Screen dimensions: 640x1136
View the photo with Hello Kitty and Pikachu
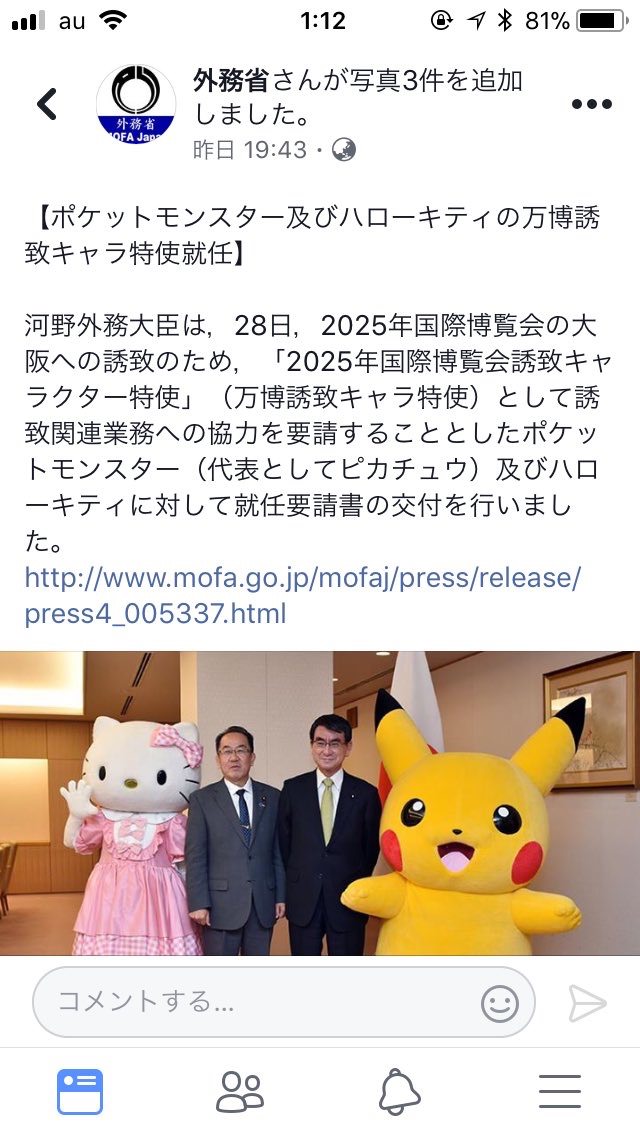pos(320,803)
